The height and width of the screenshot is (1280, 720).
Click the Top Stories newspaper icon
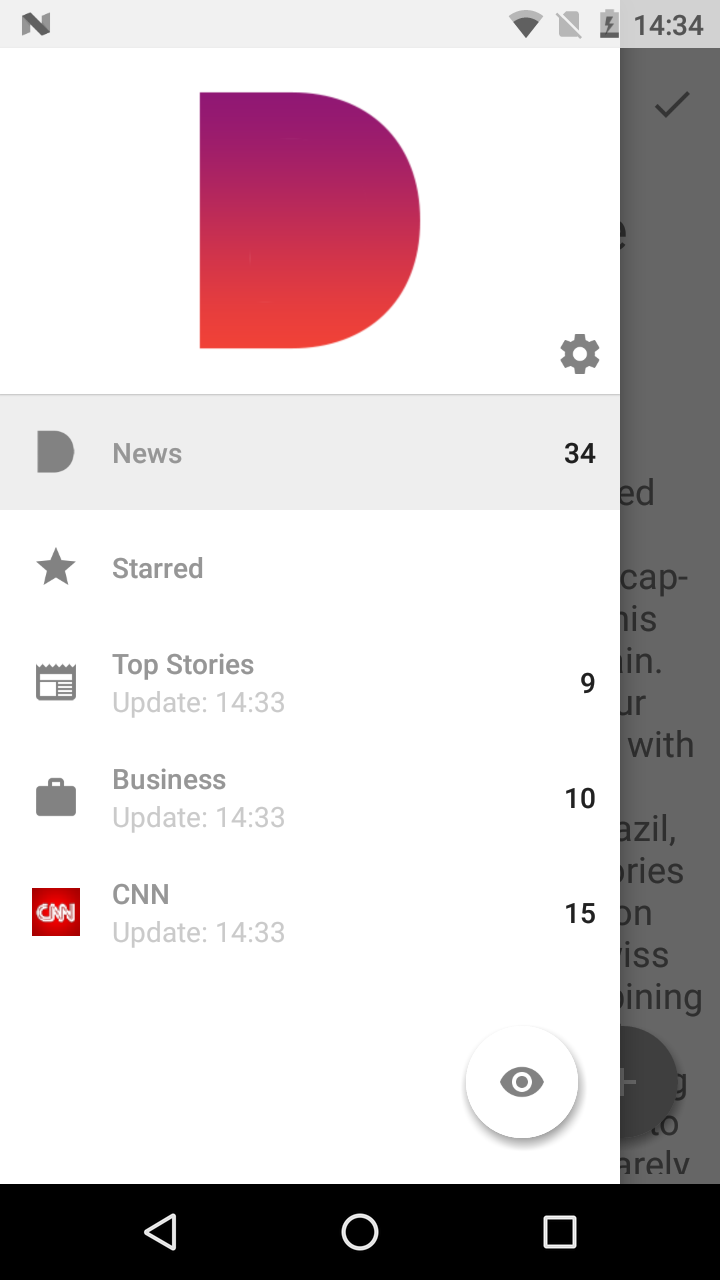(x=56, y=681)
